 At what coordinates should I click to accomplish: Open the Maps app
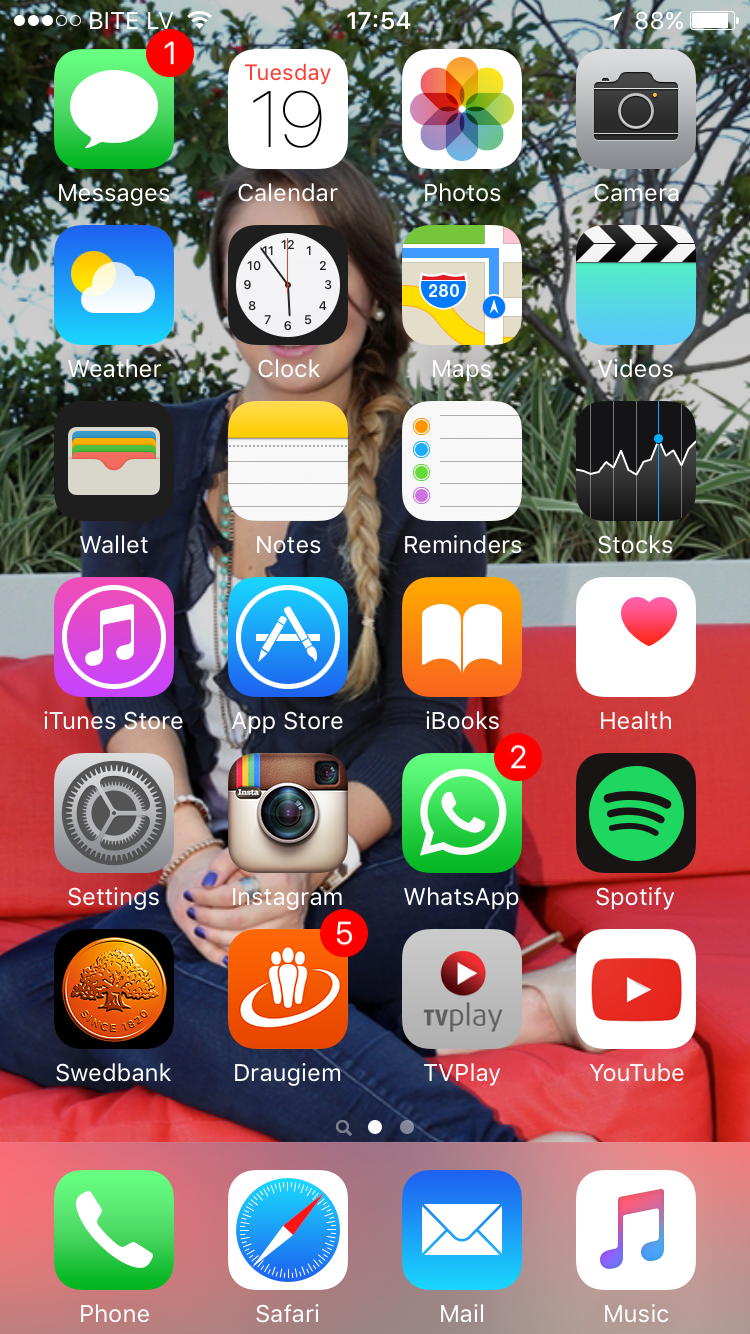pyautogui.click(x=462, y=286)
